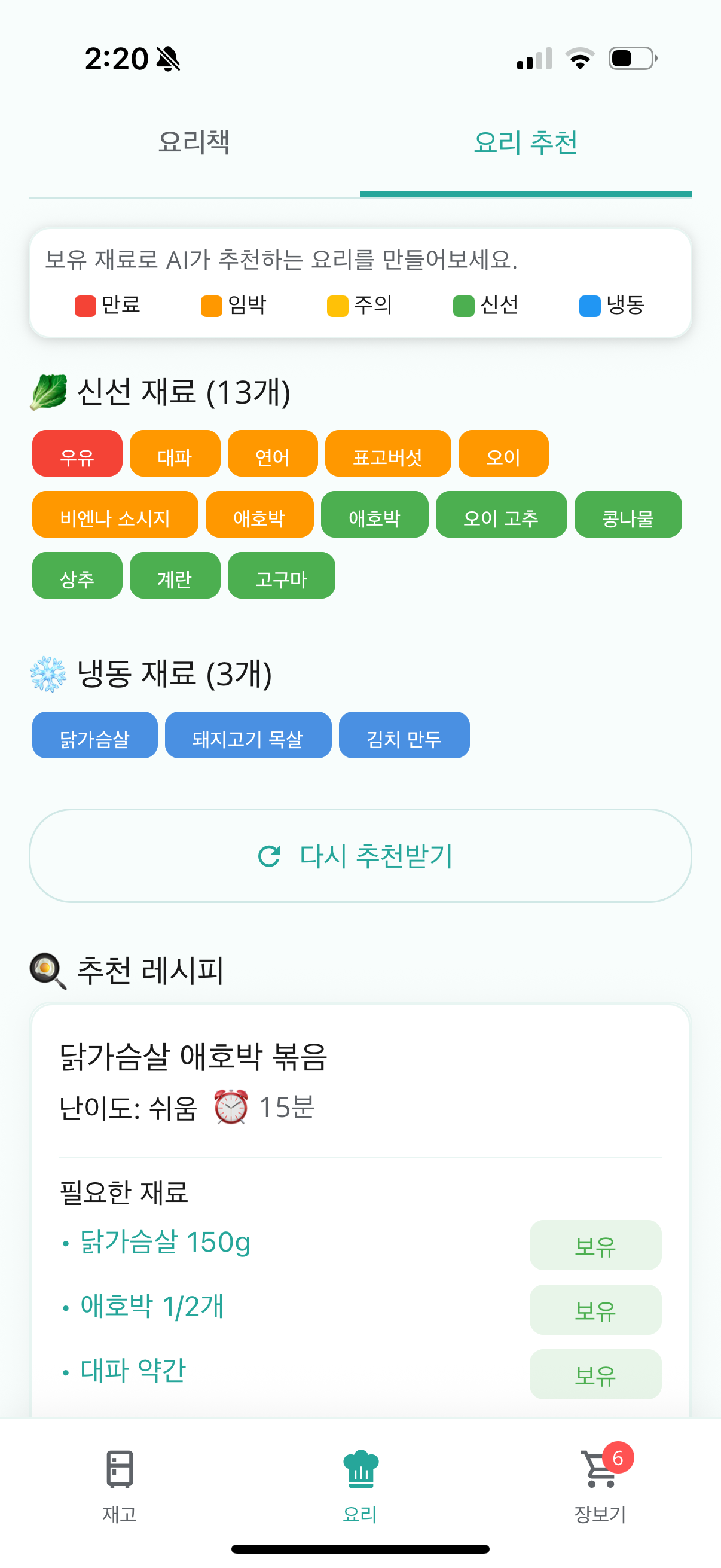Open the 대파 약간 ingredient link

pyautogui.click(x=133, y=1371)
